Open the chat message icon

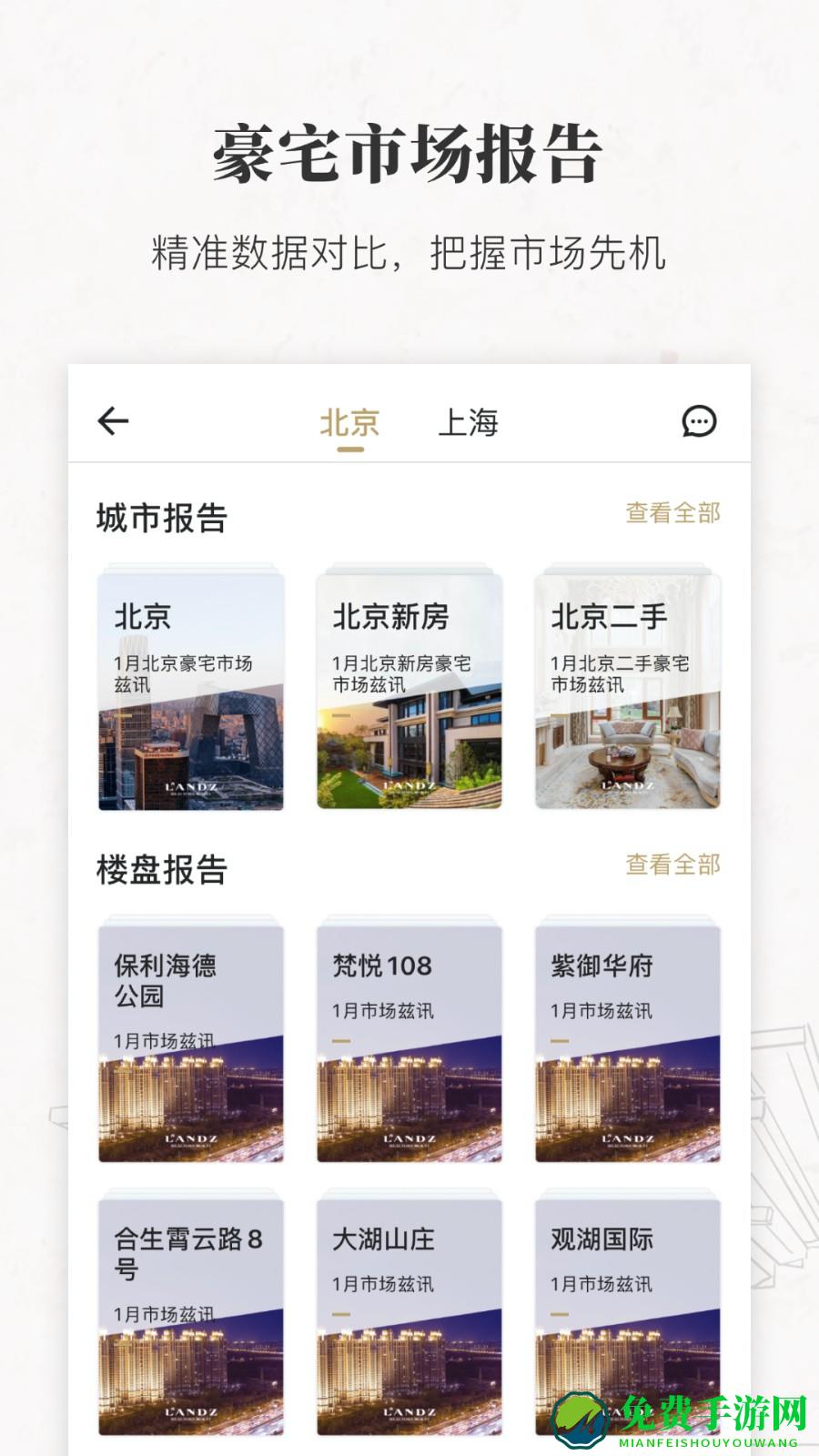pyautogui.click(x=697, y=421)
